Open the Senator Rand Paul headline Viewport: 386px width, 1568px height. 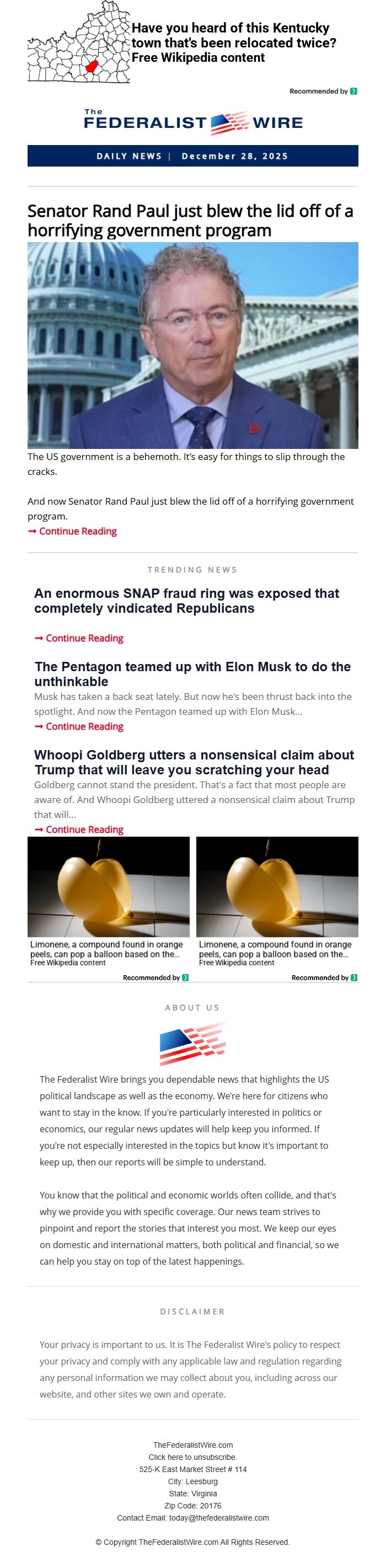190,221
